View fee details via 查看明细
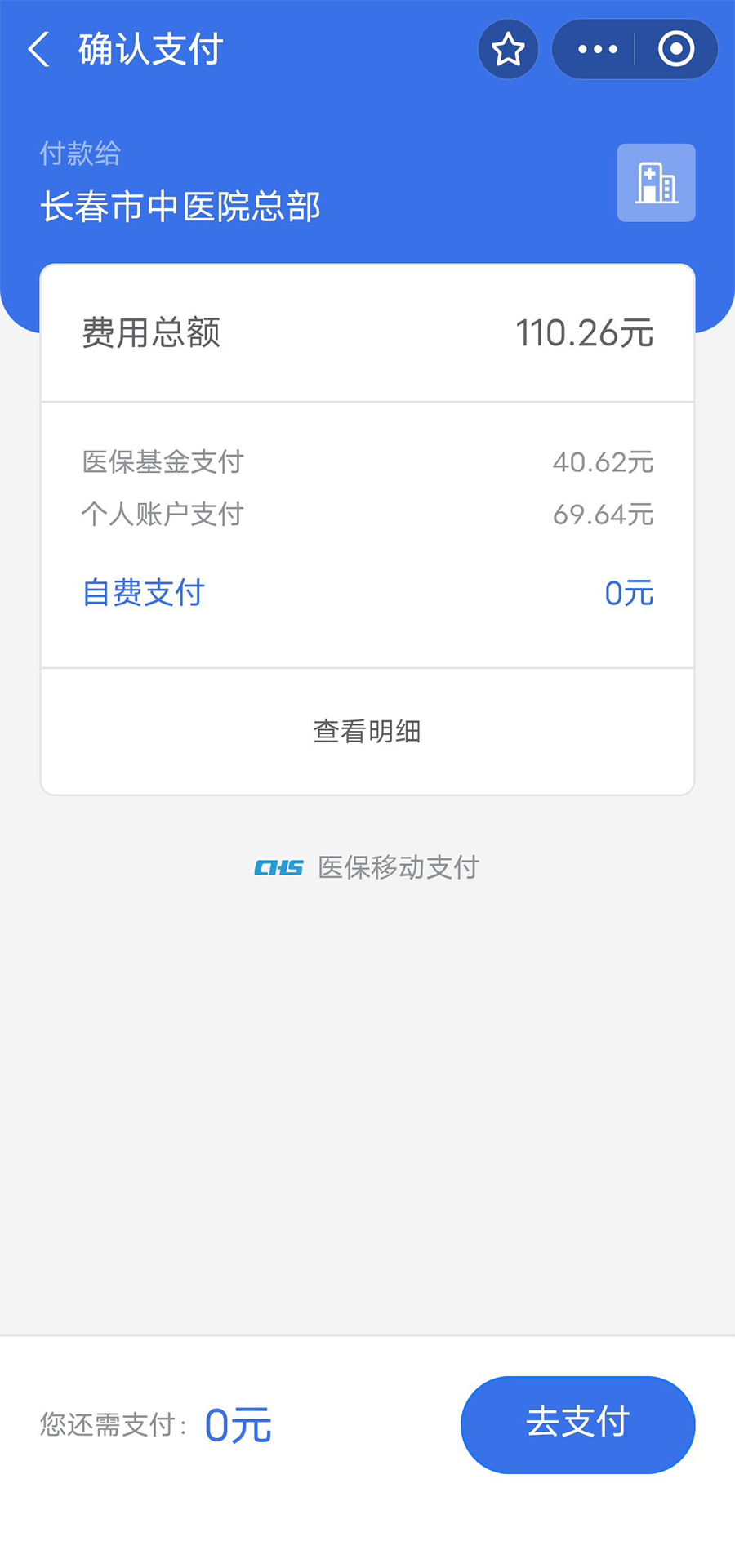Screen dimensions: 735x1568 pos(367,731)
